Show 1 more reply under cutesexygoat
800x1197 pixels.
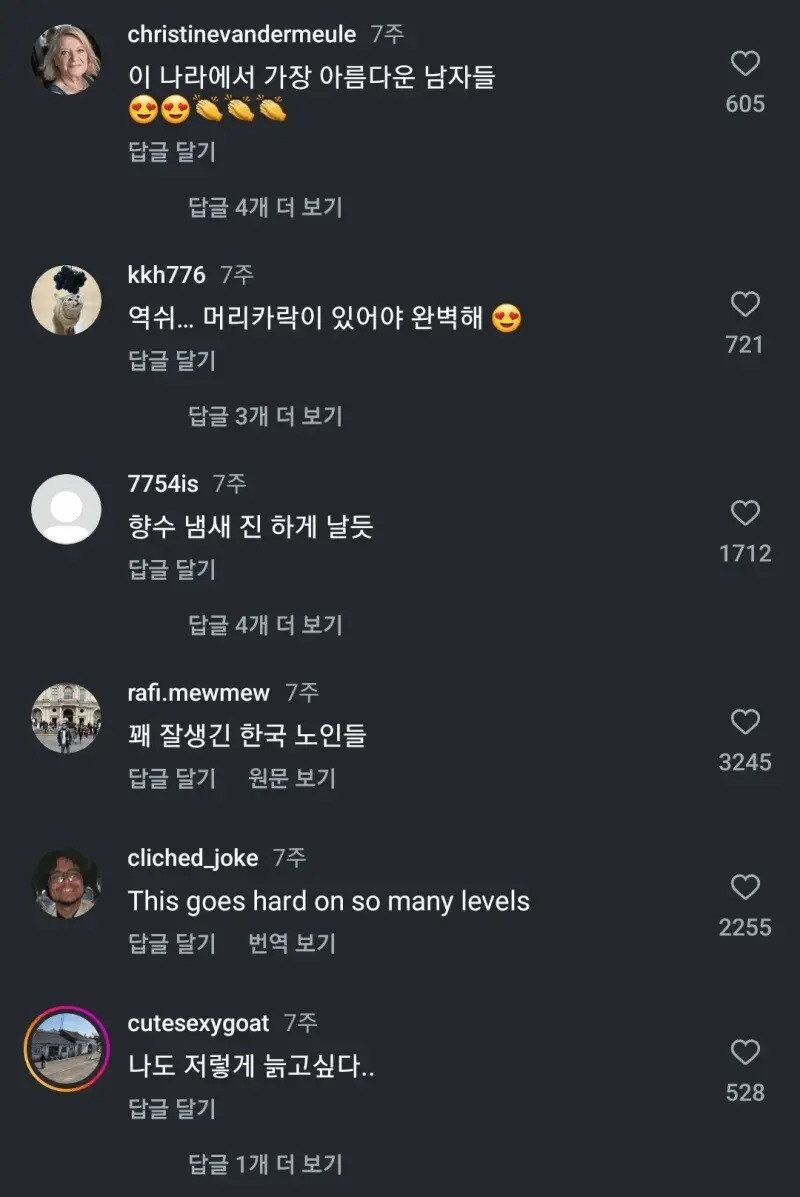[265, 1164]
